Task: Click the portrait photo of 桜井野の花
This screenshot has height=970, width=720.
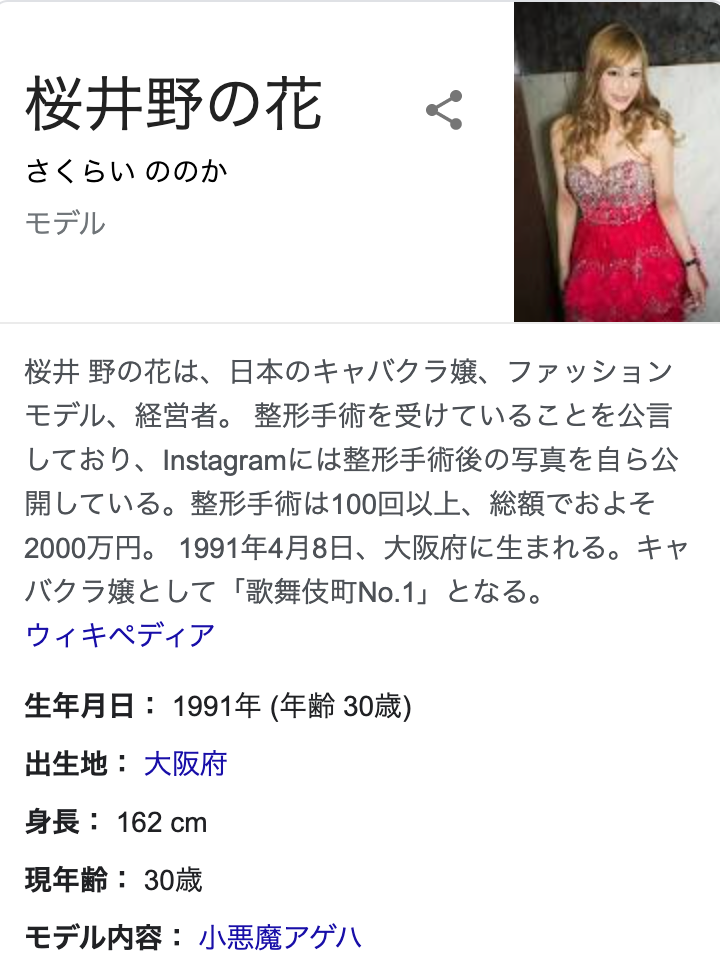Action: (x=615, y=160)
